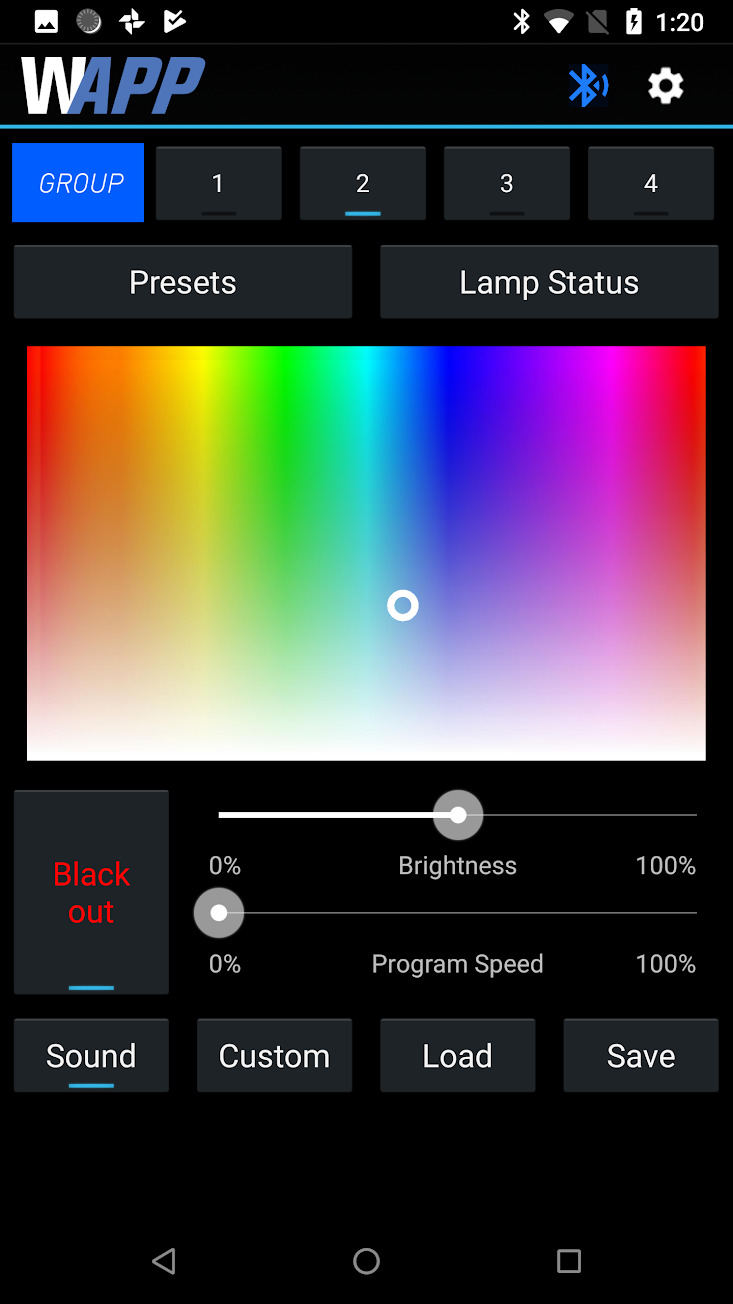733x1304 pixels.
Task: Go back with the system back button
Action: 164,1261
